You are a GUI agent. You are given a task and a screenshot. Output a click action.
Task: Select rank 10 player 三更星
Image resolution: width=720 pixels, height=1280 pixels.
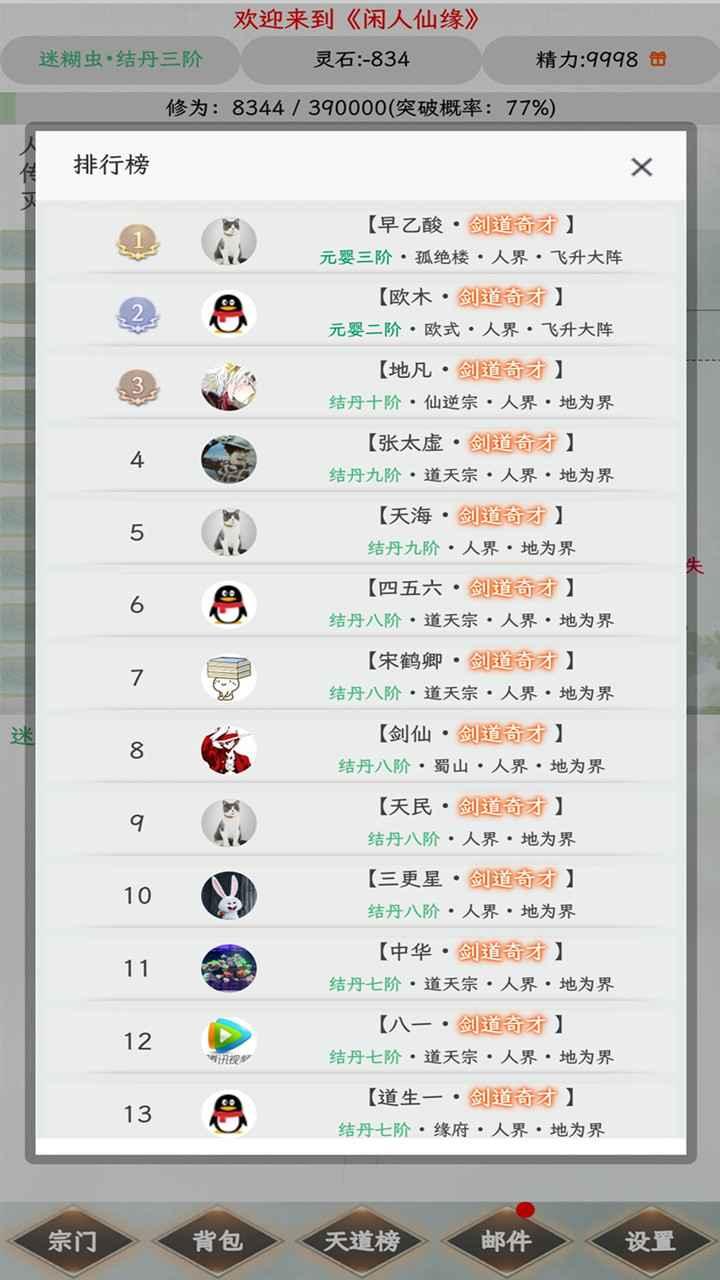[x=361, y=896]
